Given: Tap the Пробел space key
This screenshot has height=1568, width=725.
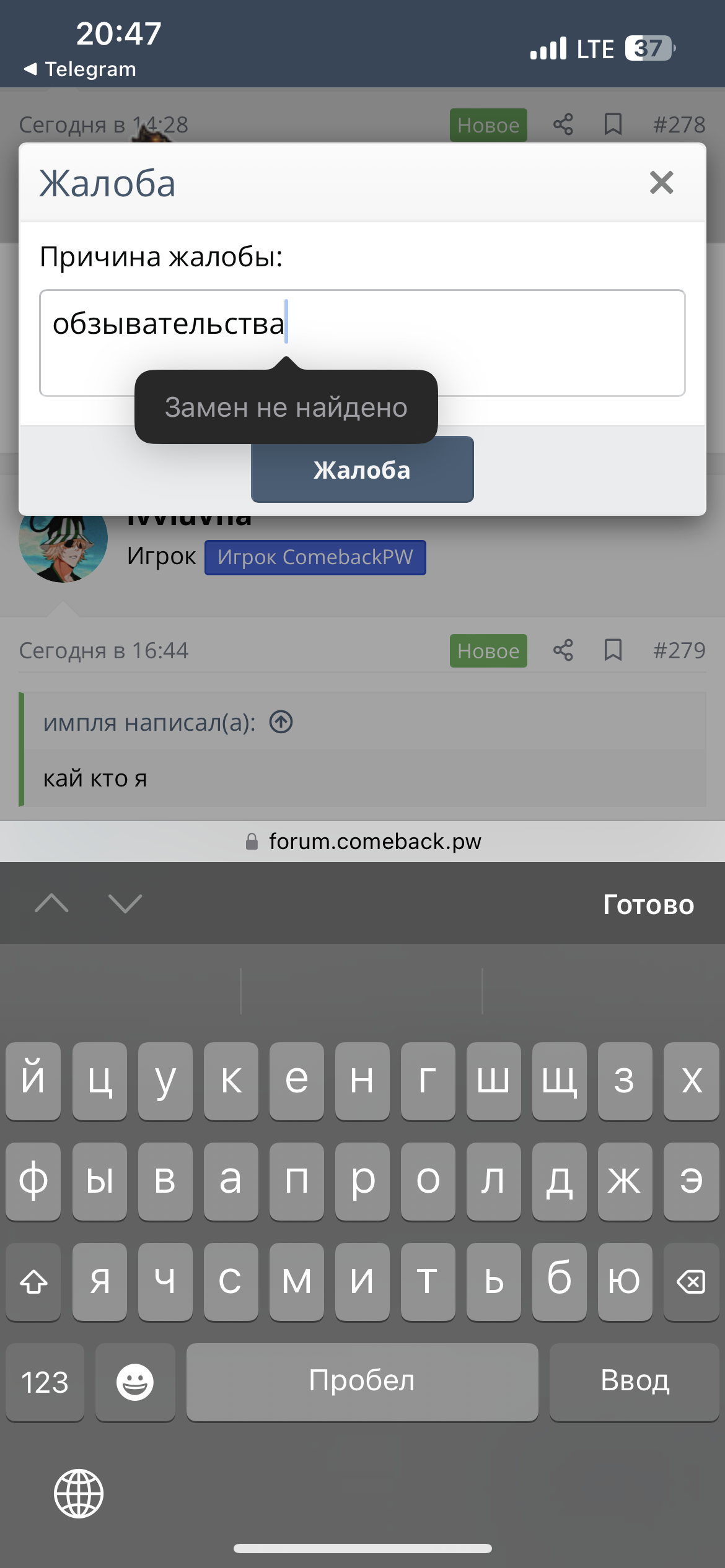Looking at the screenshot, I should pyautogui.click(x=362, y=1382).
